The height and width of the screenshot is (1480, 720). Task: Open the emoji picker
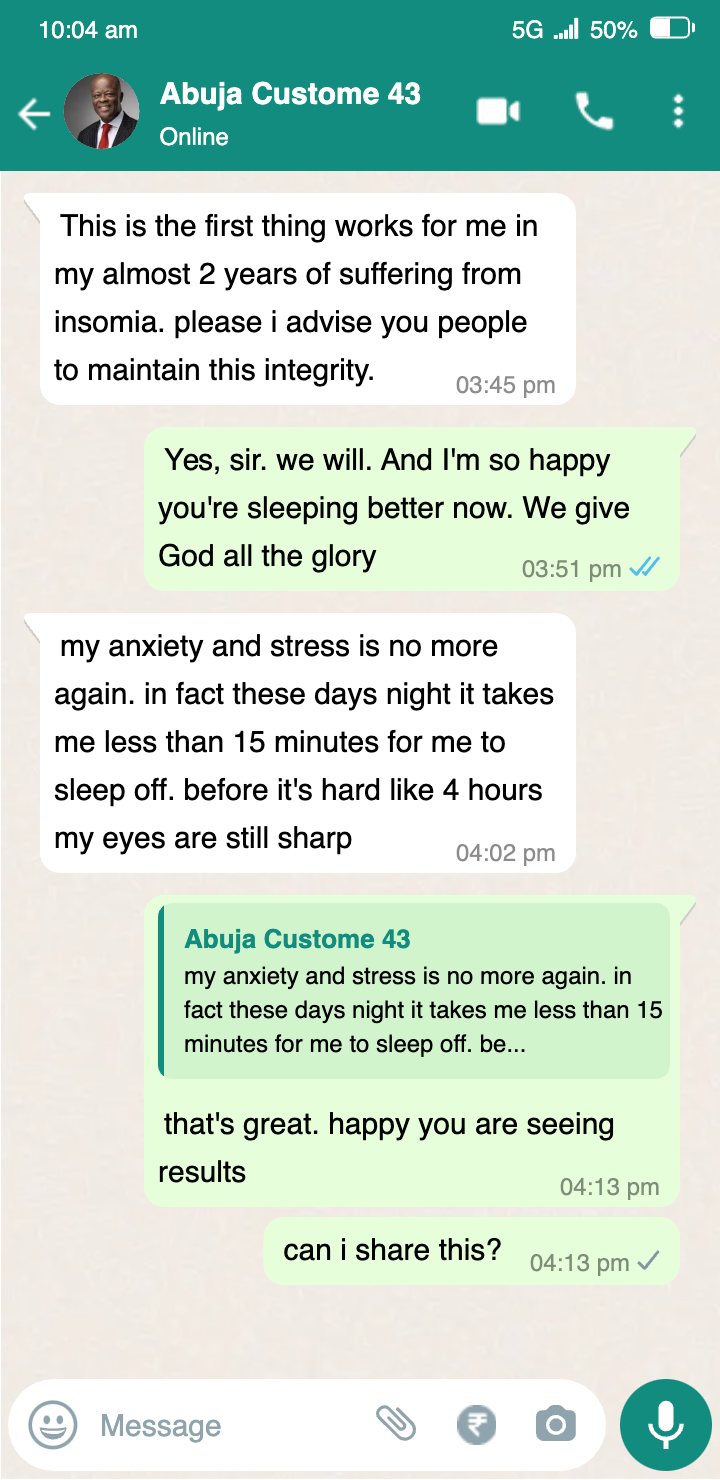pyautogui.click(x=52, y=1424)
